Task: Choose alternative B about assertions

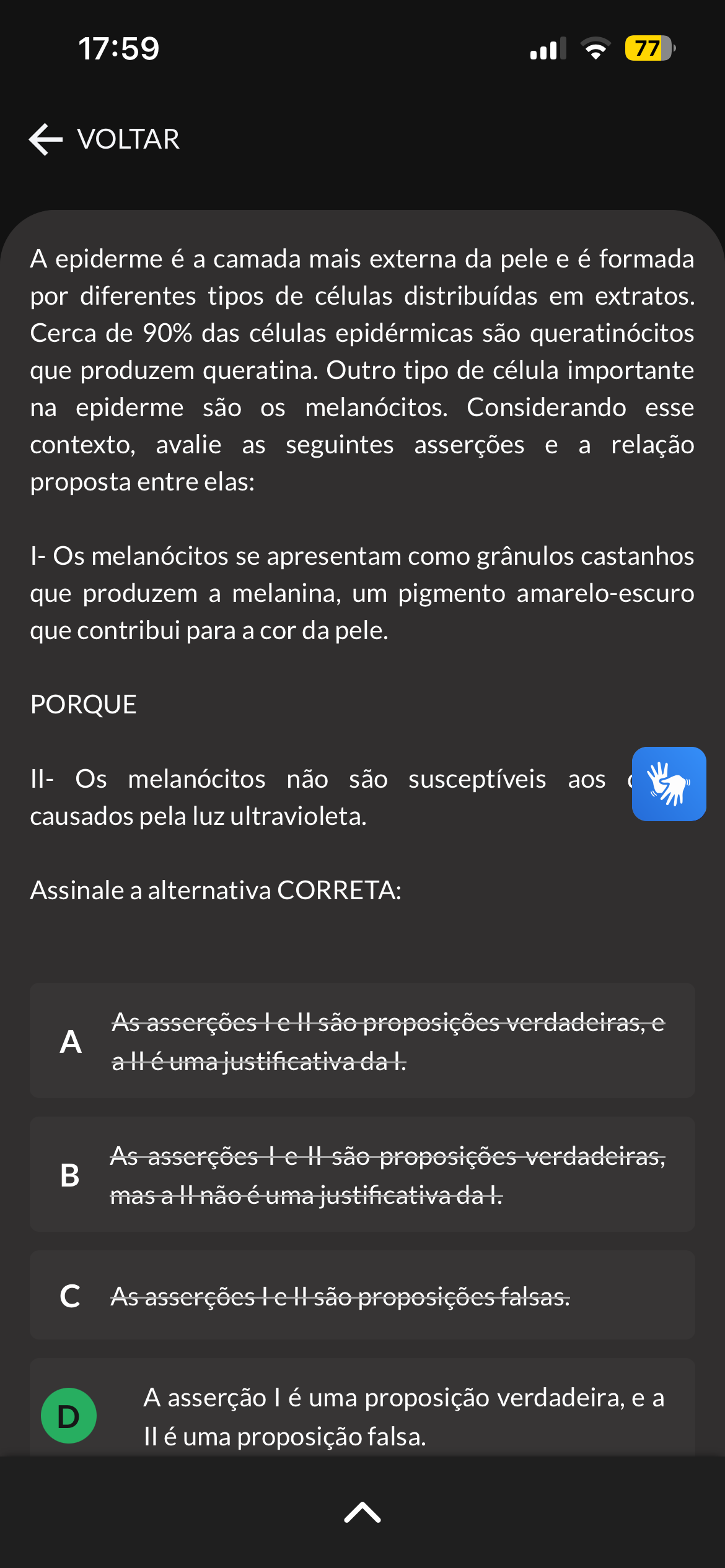Action: point(362,1174)
